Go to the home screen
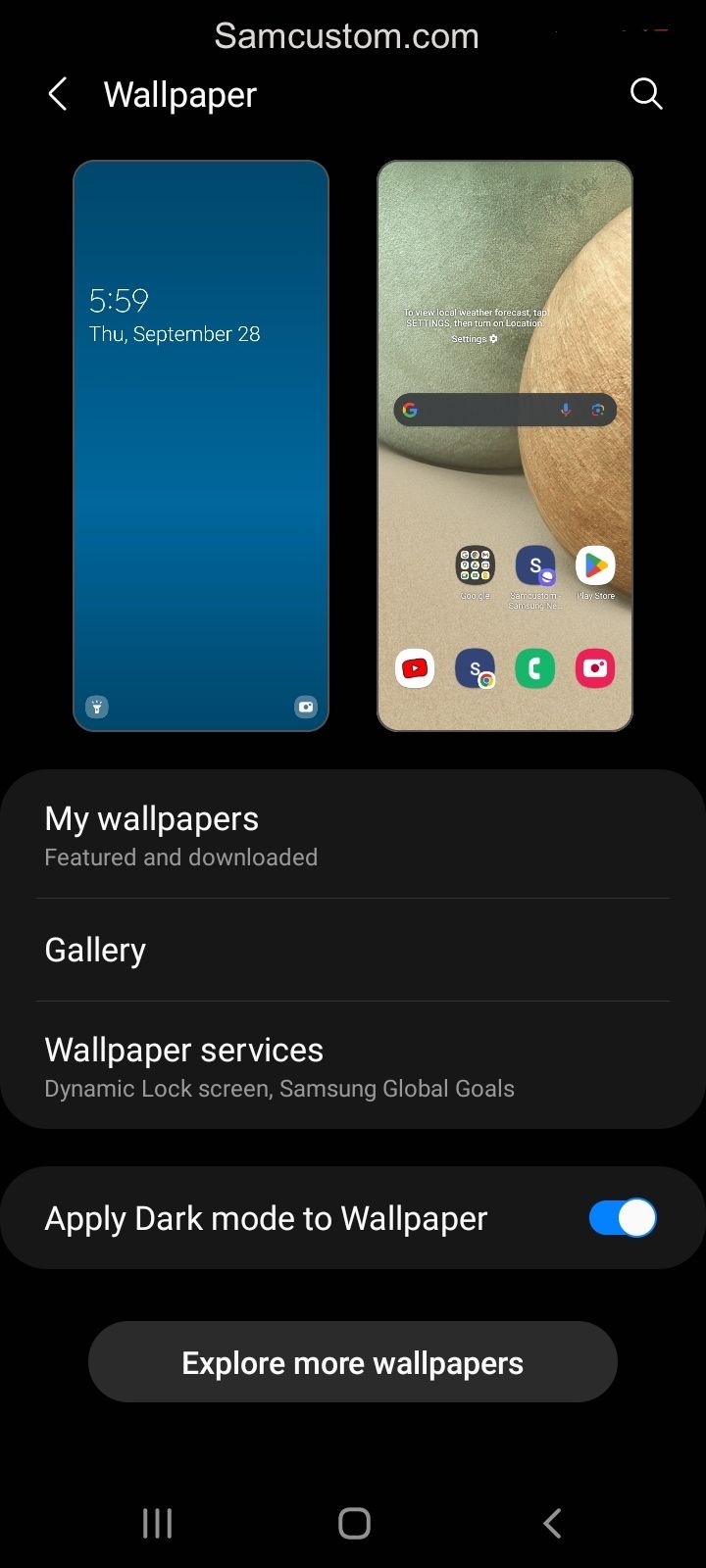This screenshot has height=1568, width=706. (354, 1523)
